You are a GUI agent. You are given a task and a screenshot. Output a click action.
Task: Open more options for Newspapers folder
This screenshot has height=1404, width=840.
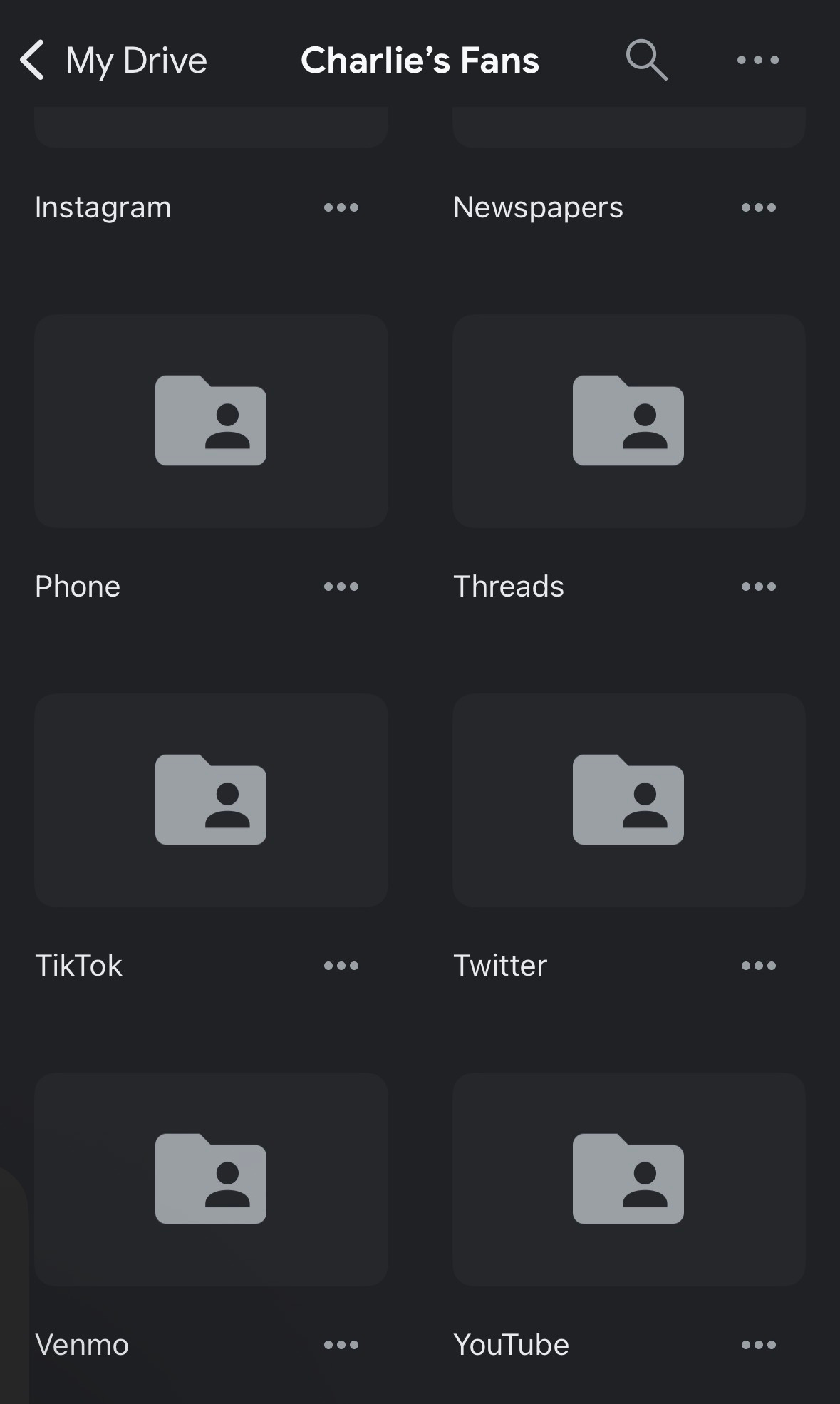coord(758,208)
